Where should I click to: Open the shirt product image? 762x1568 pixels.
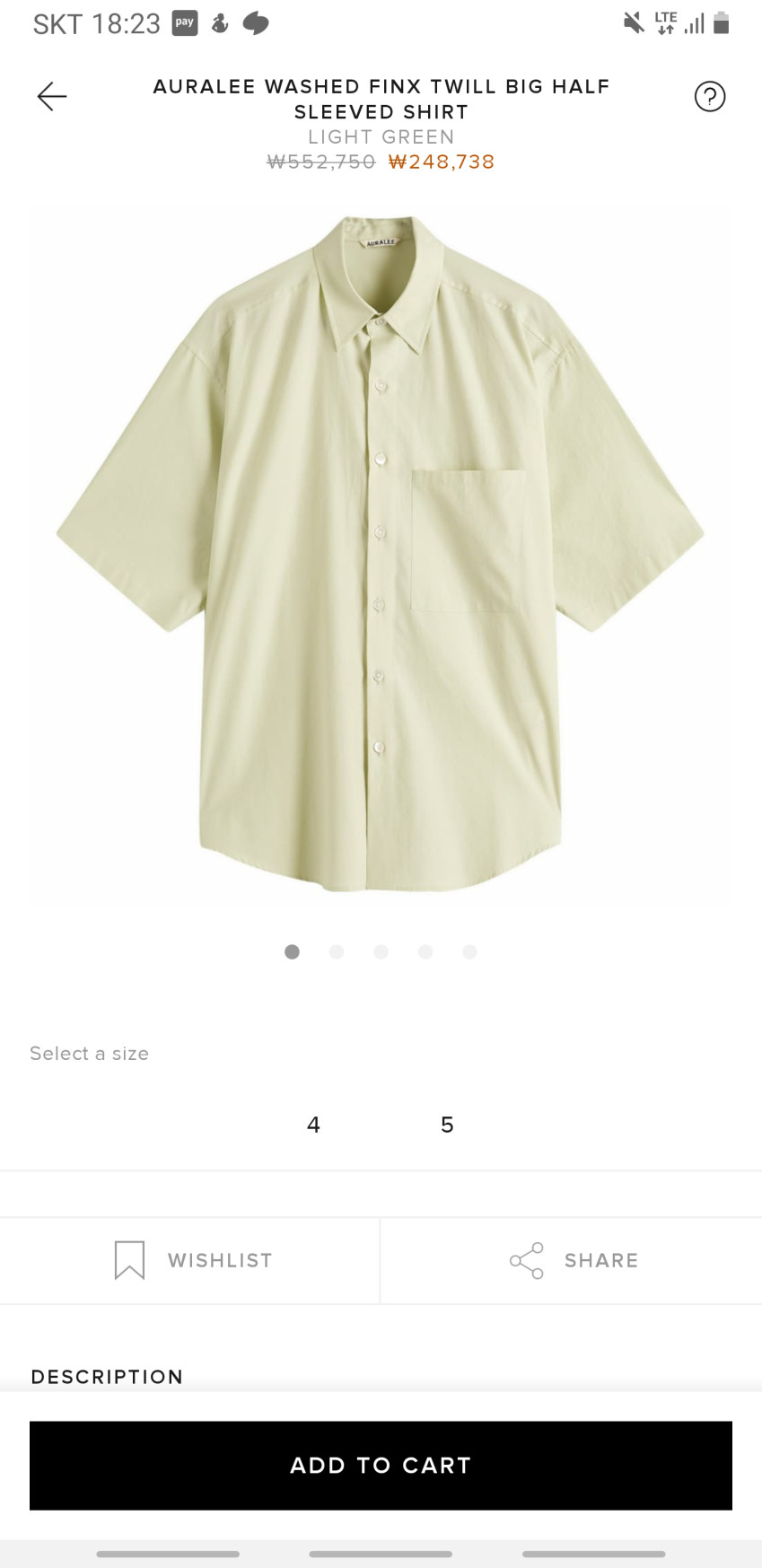tap(381, 554)
